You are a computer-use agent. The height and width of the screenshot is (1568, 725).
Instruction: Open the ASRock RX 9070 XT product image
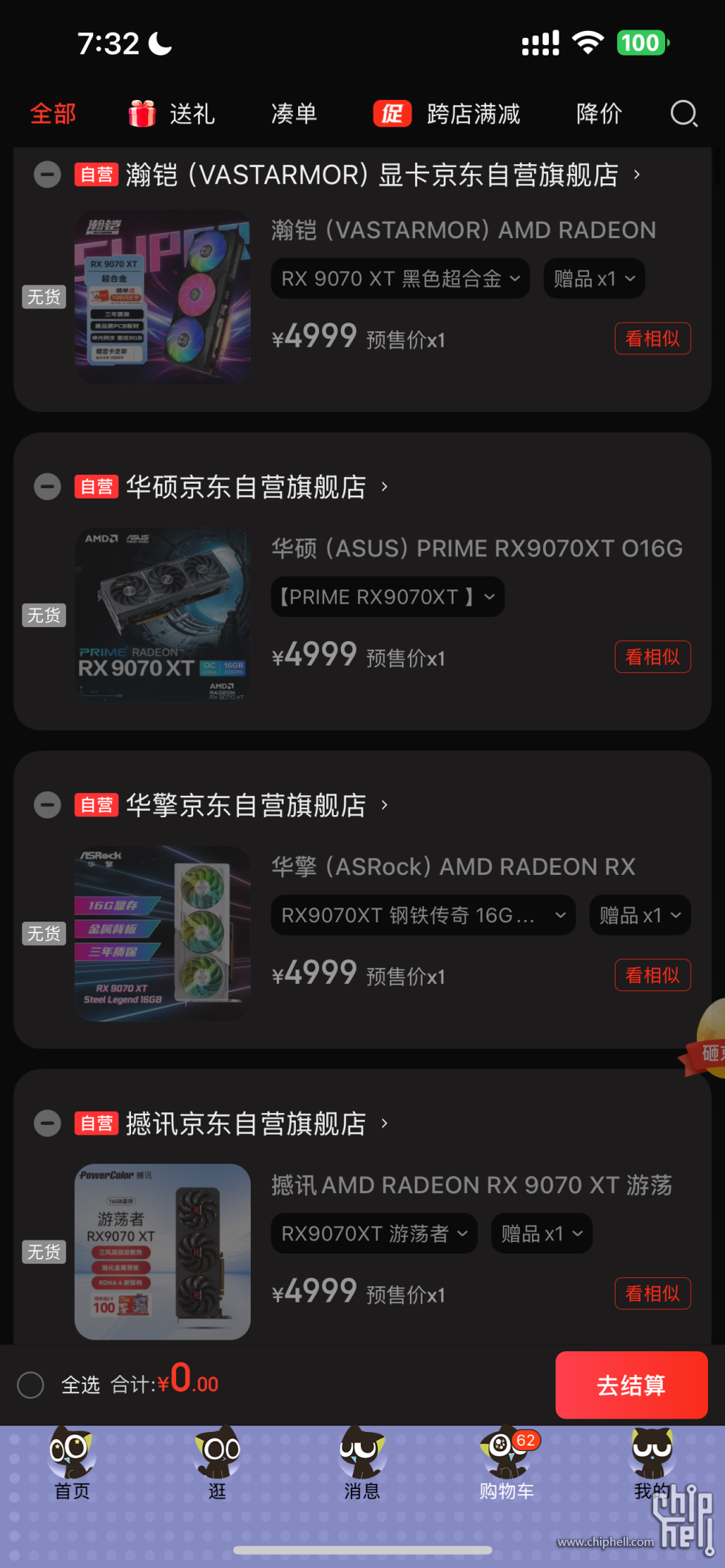[163, 933]
